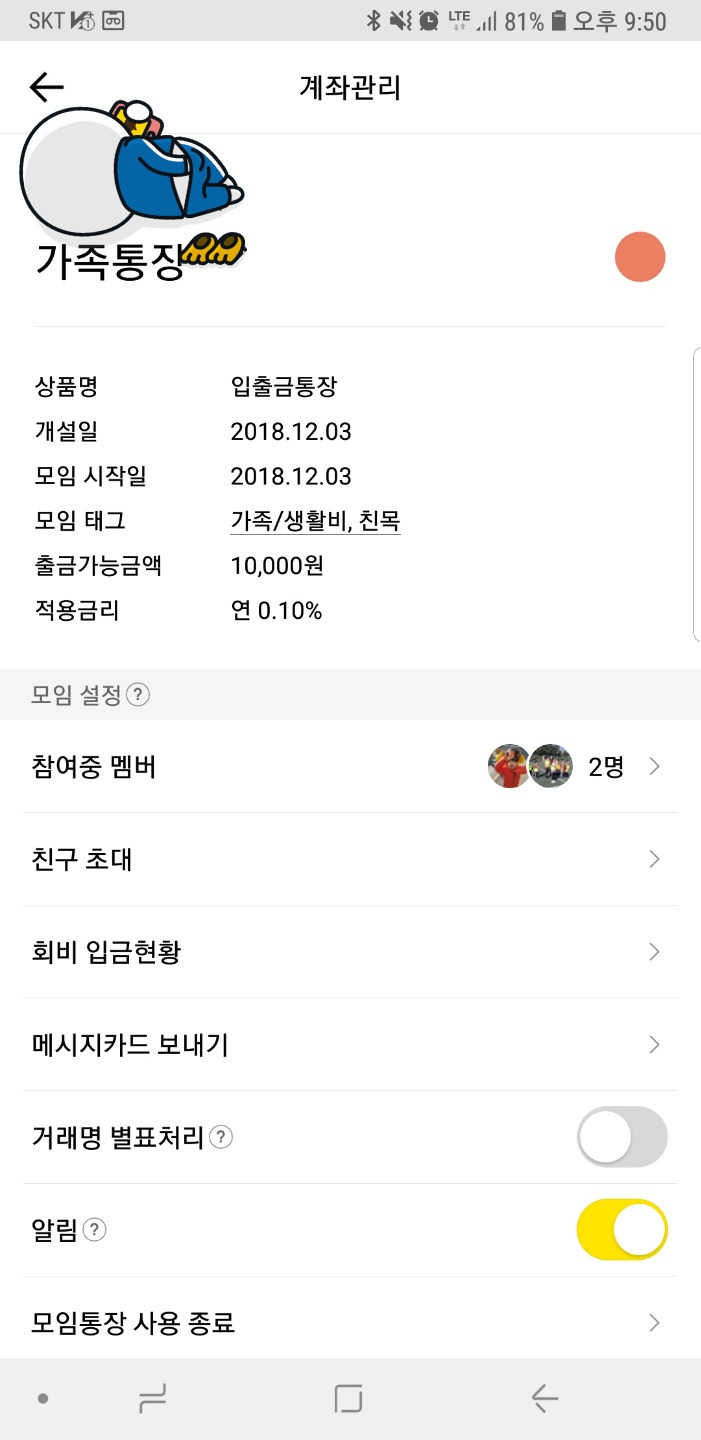Show help for 알림
The width and height of the screenshot is (701, 1440).
(94, 1230)
